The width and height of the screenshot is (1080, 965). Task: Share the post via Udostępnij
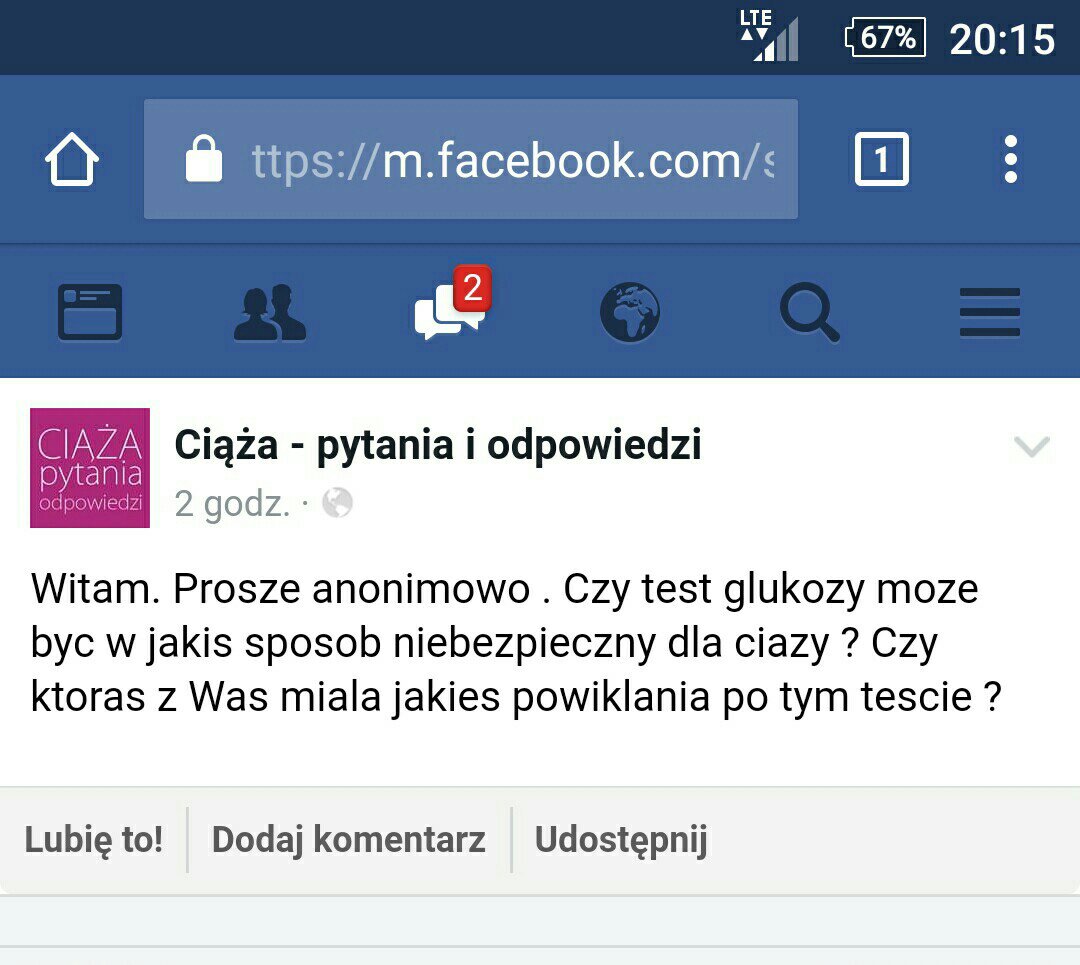[x=620, y=840]
